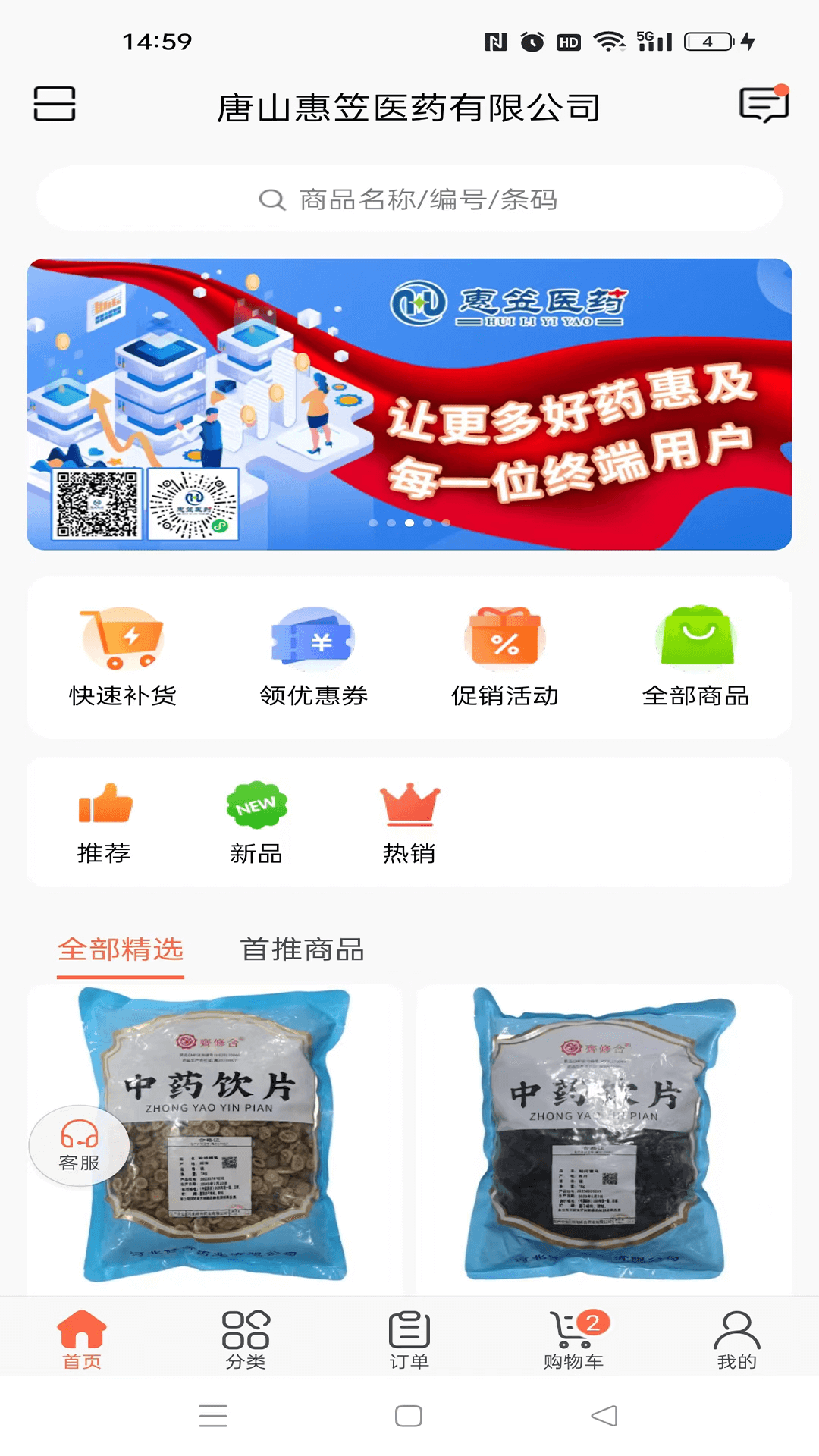Open the 购物车 shopping cart
Viewport: 819px width, 1456px height.
[x=573, y=1339]
